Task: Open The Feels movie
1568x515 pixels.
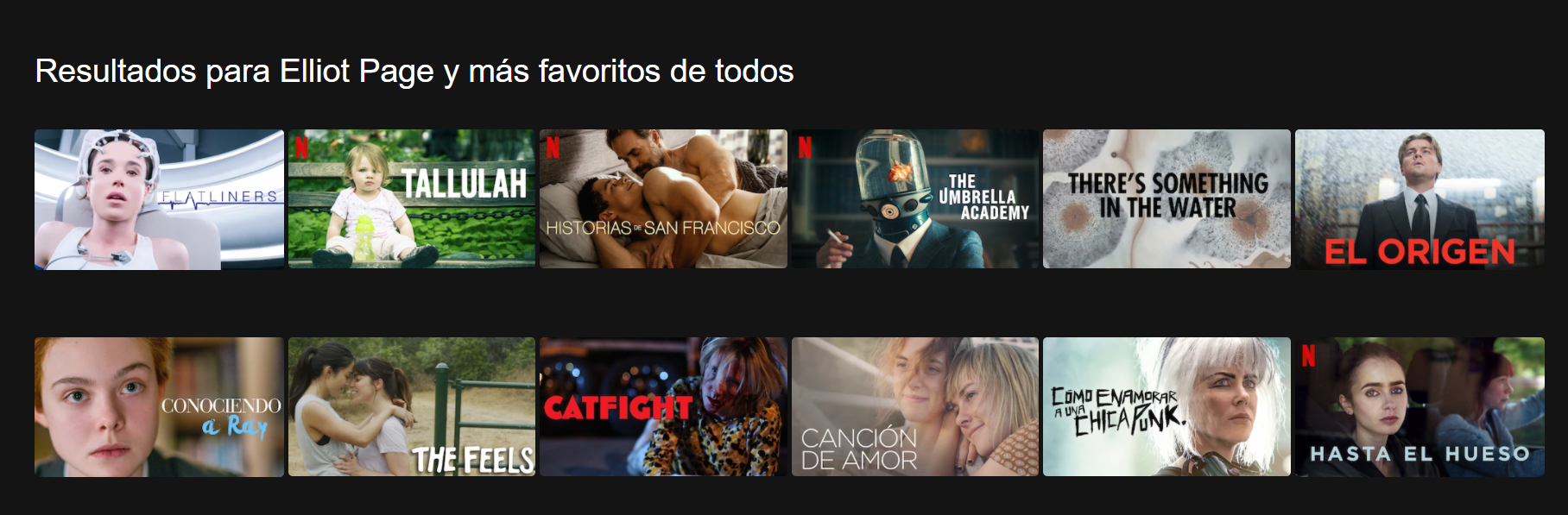Action: pyautogui.click(x=412, y=407)
